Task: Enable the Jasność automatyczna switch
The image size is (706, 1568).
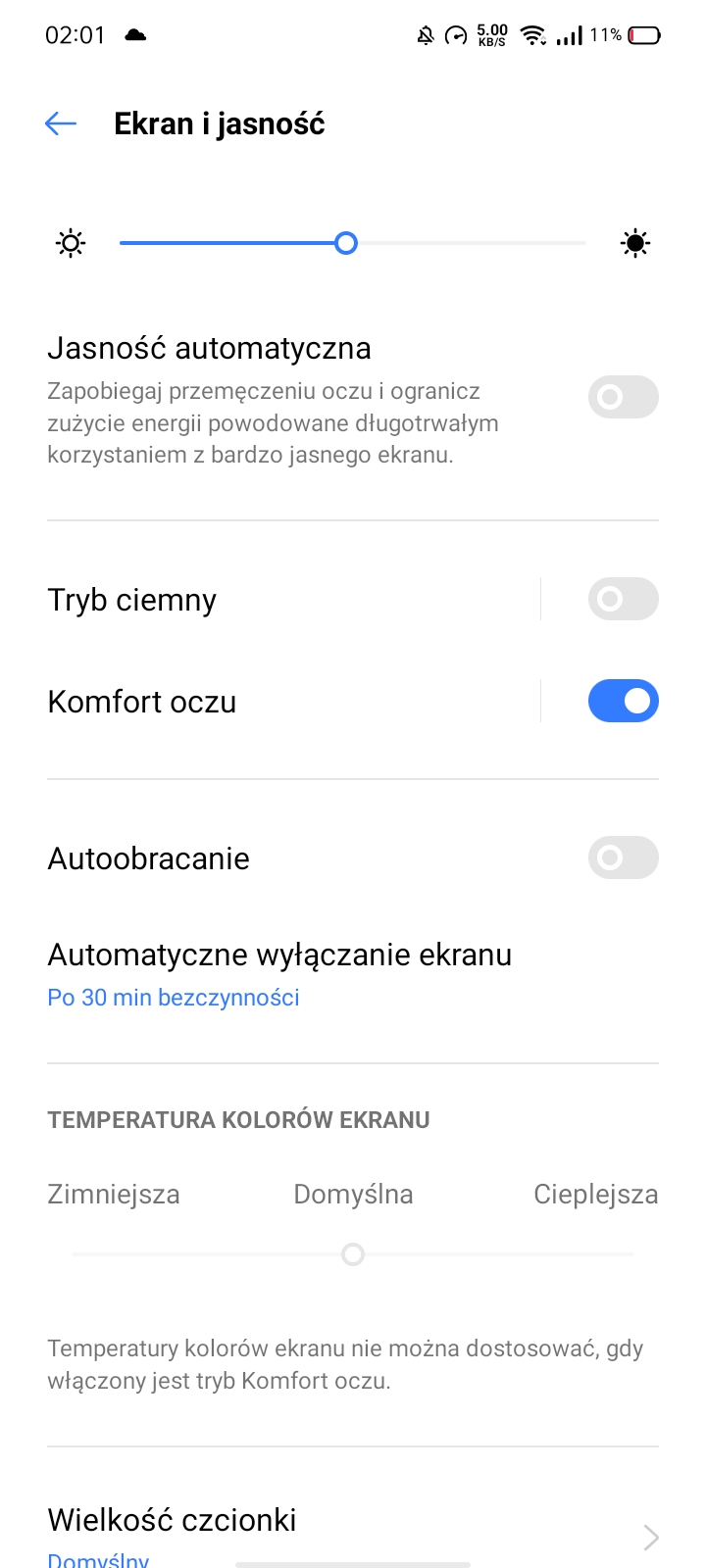Action: tap(624, 397)
